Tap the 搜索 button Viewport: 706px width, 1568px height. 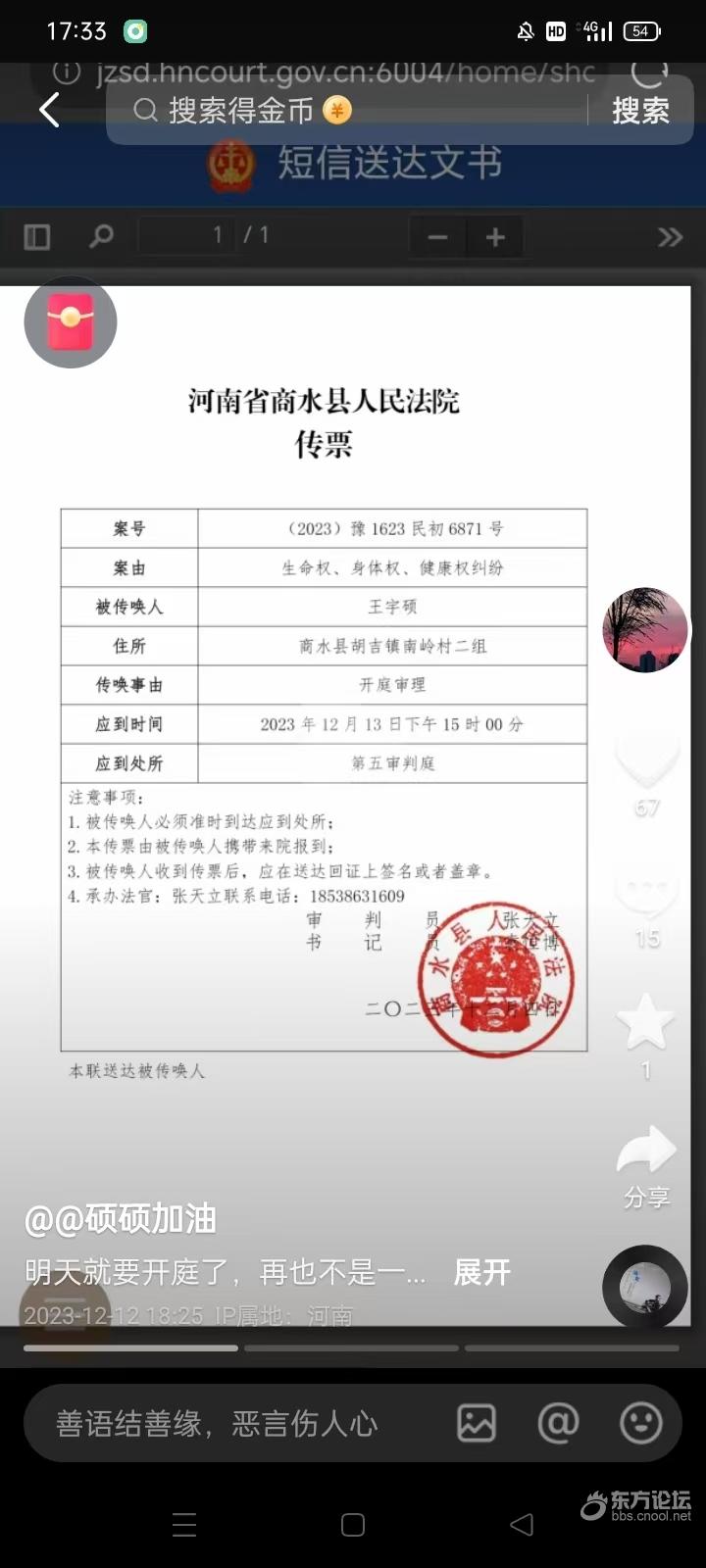[x=640, y=111]
